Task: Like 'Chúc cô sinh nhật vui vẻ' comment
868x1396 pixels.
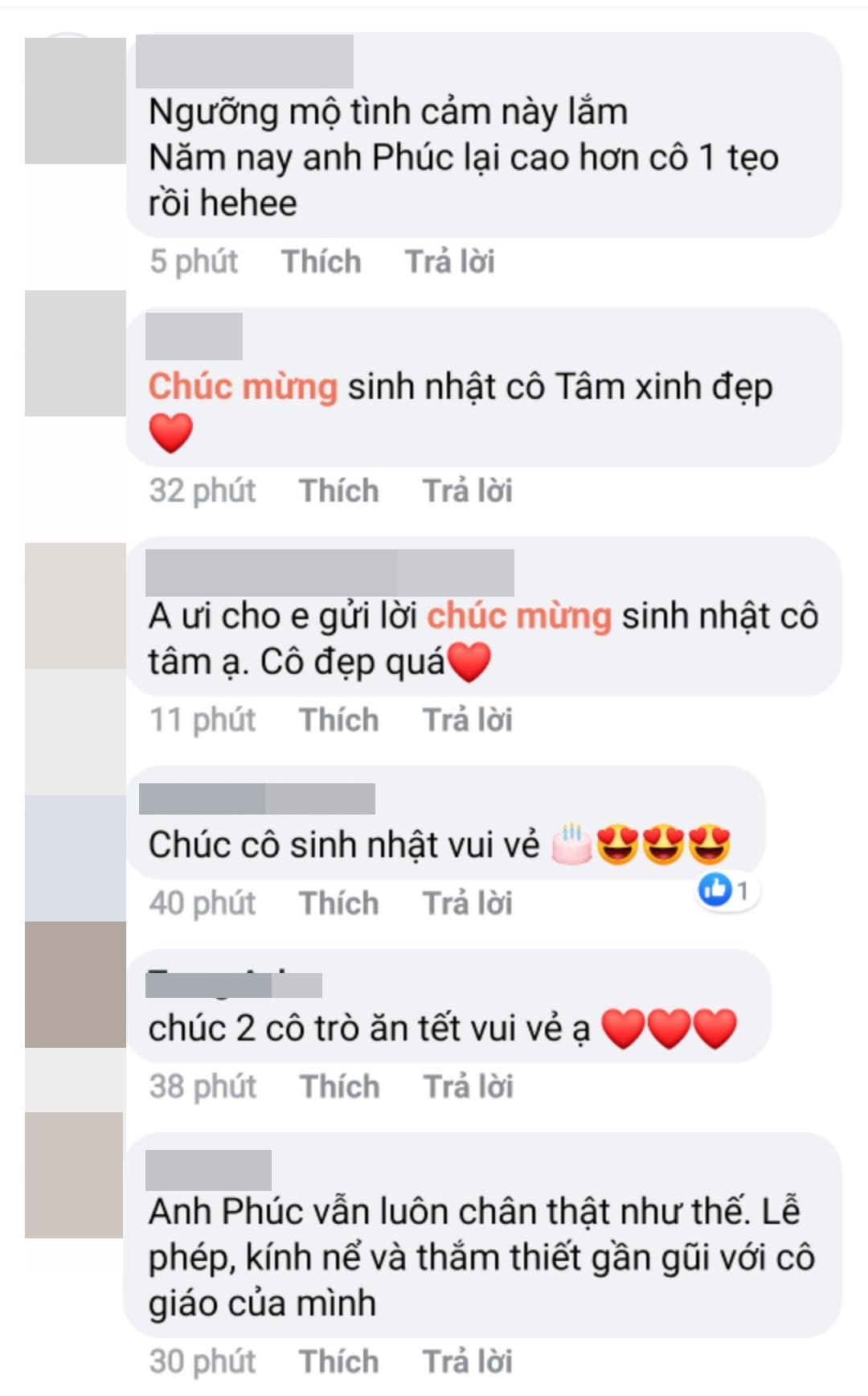Action: (338, 903)
